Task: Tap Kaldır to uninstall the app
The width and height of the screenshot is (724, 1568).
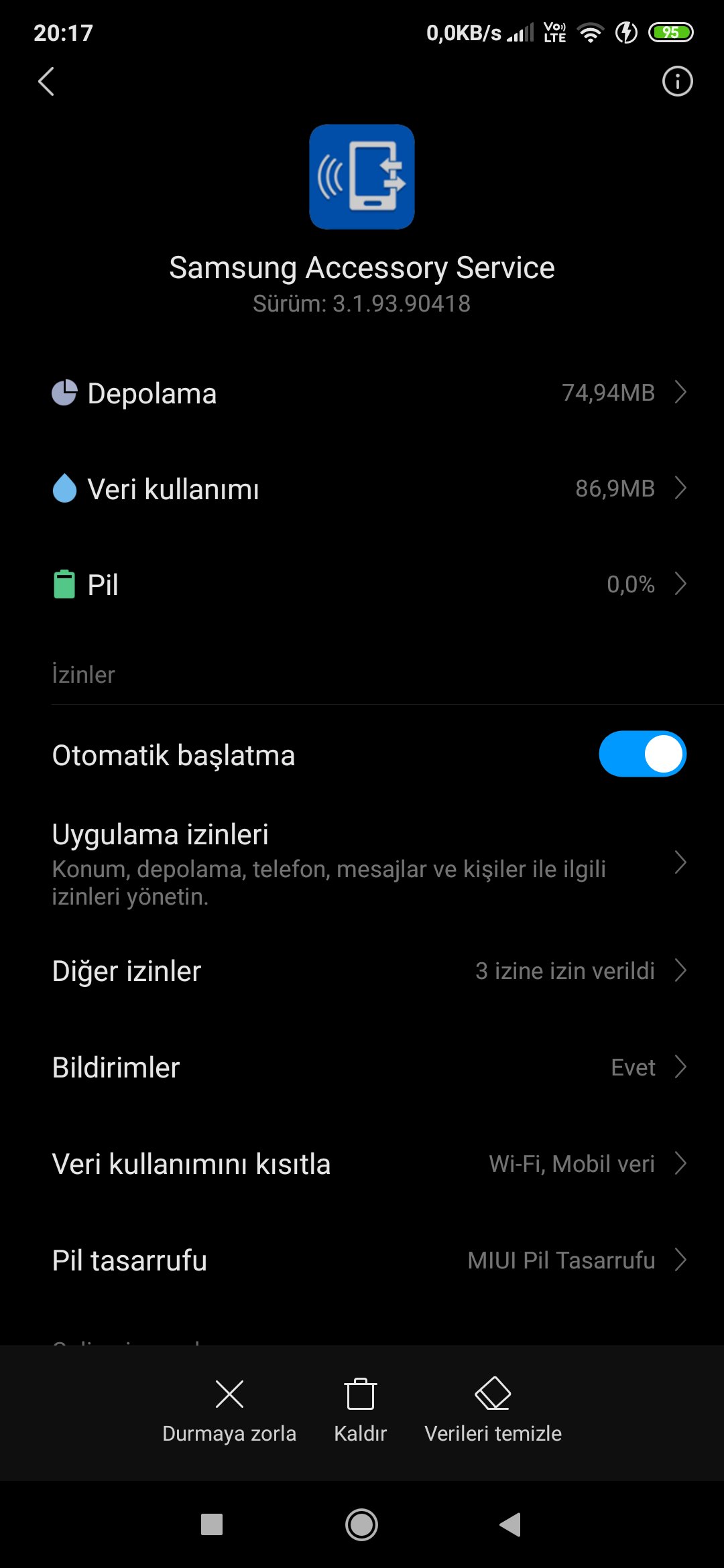Action: pos(361,1411)
